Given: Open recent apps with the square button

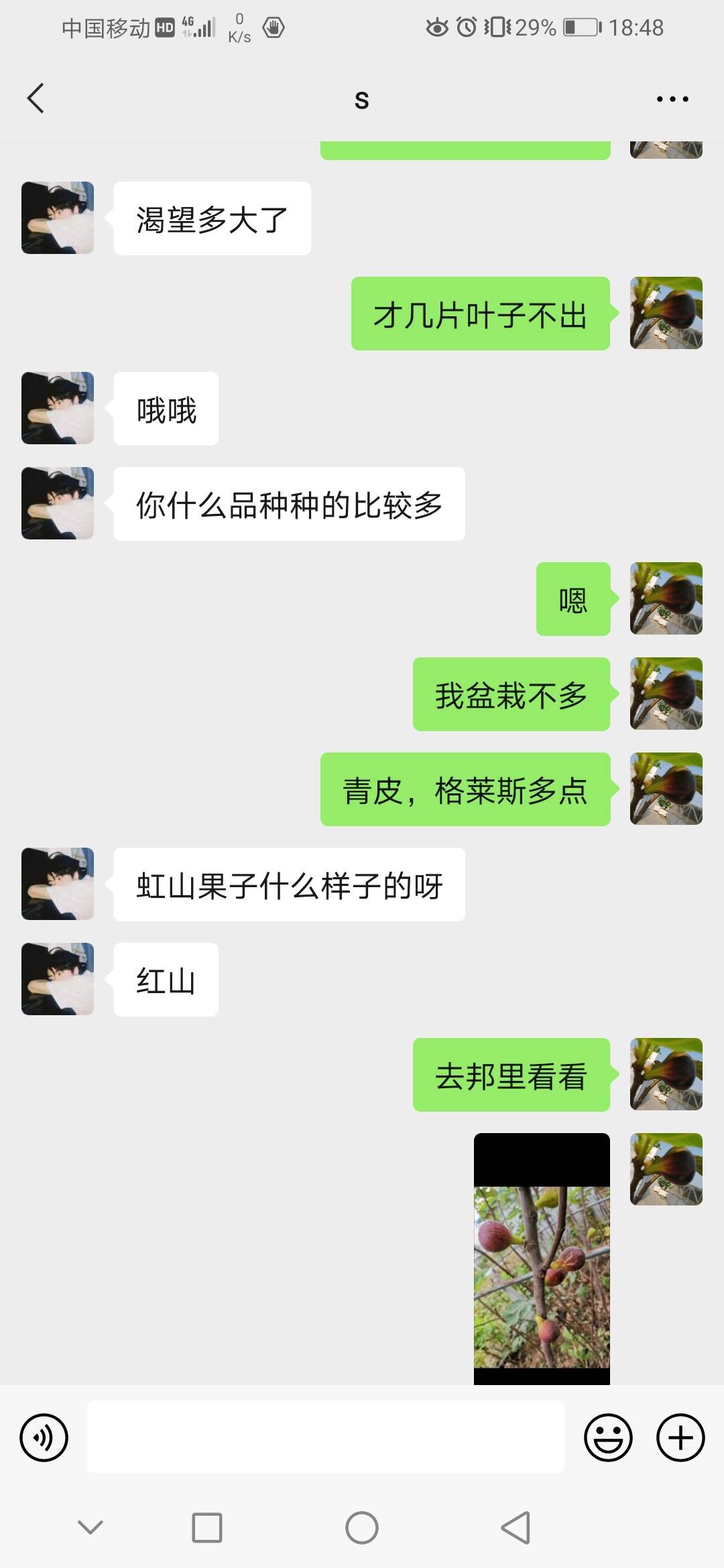Looking at the screenshot, I should point(207,1528).
